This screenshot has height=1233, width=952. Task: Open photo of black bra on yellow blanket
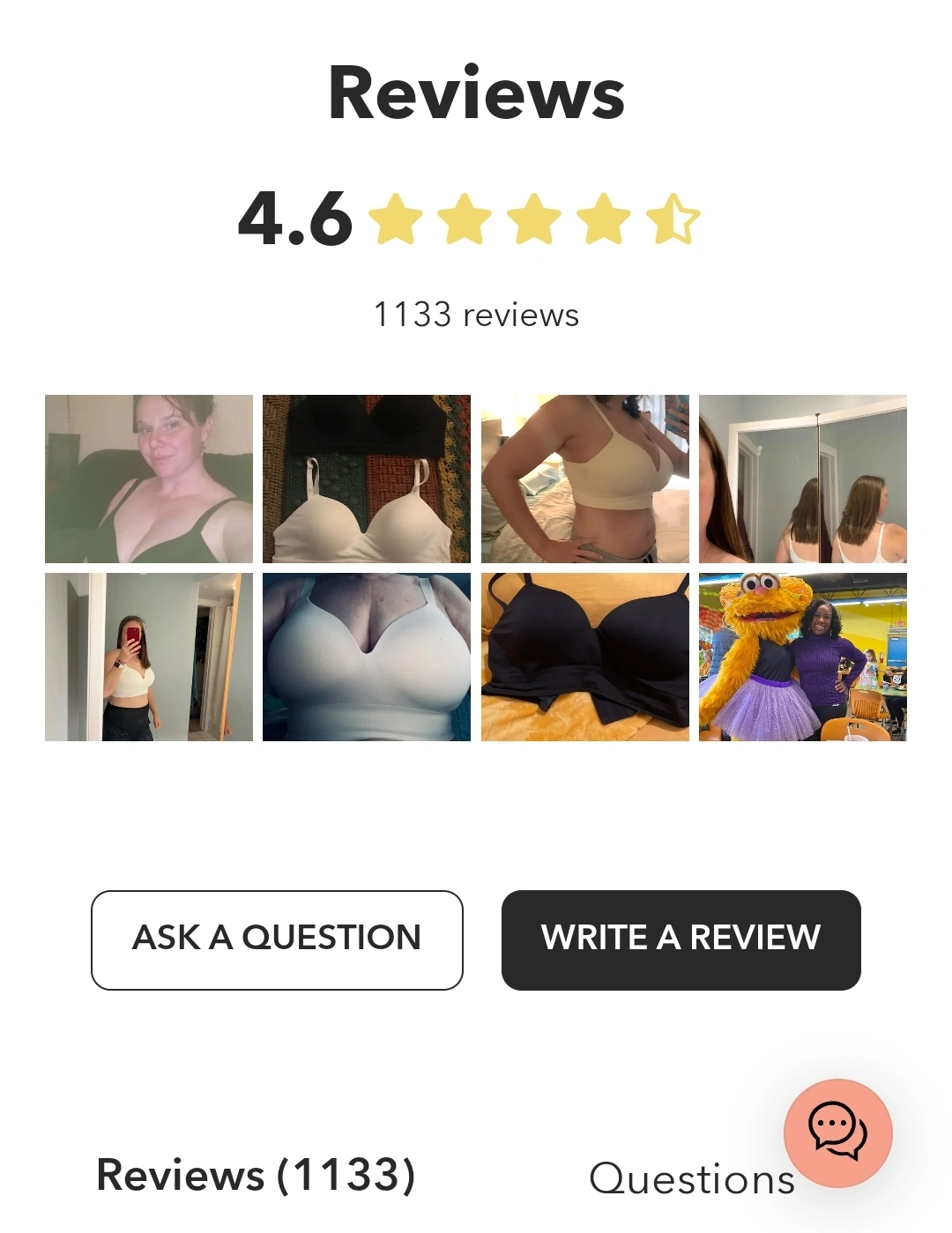pyautogui.click(x=585, y=657)
